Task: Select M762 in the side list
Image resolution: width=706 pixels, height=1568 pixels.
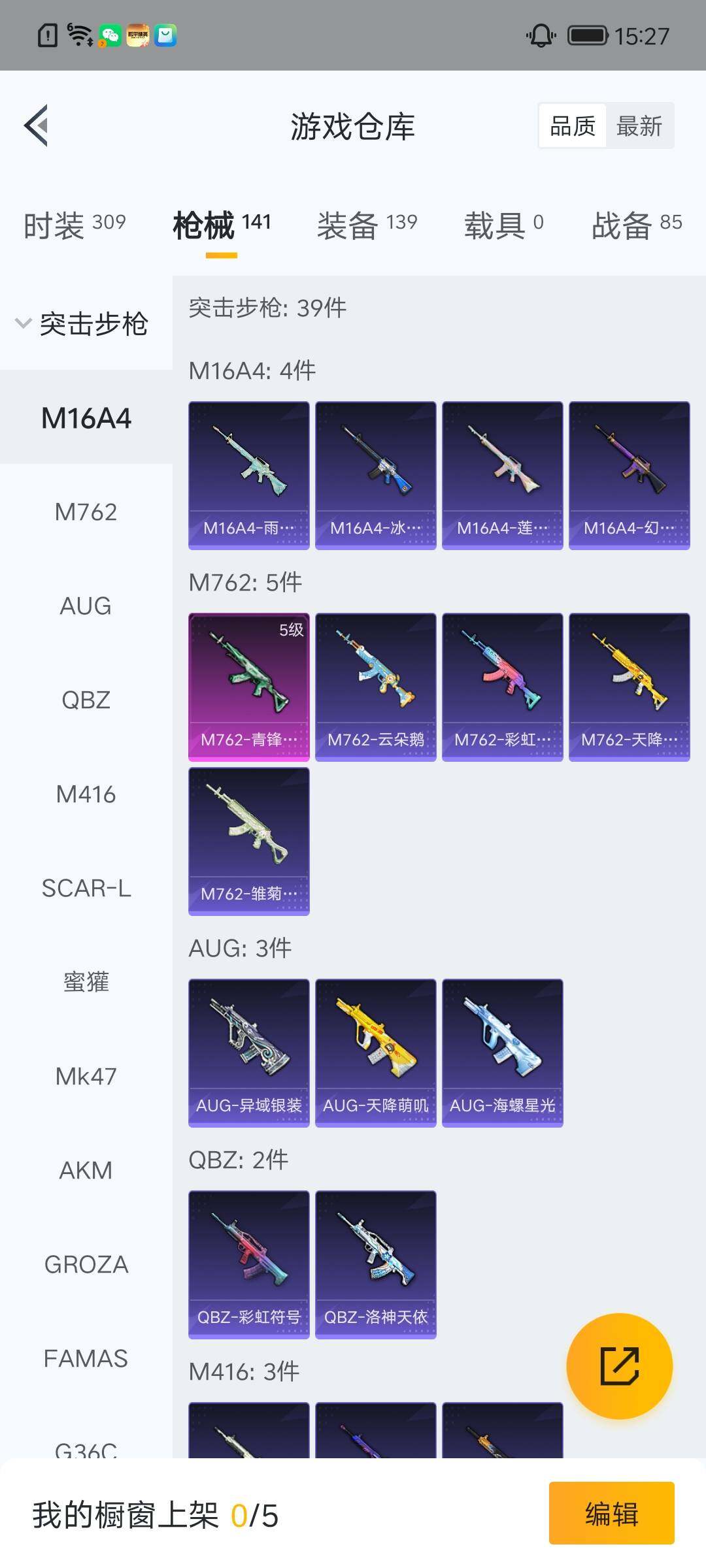Action: pos(86,512)
